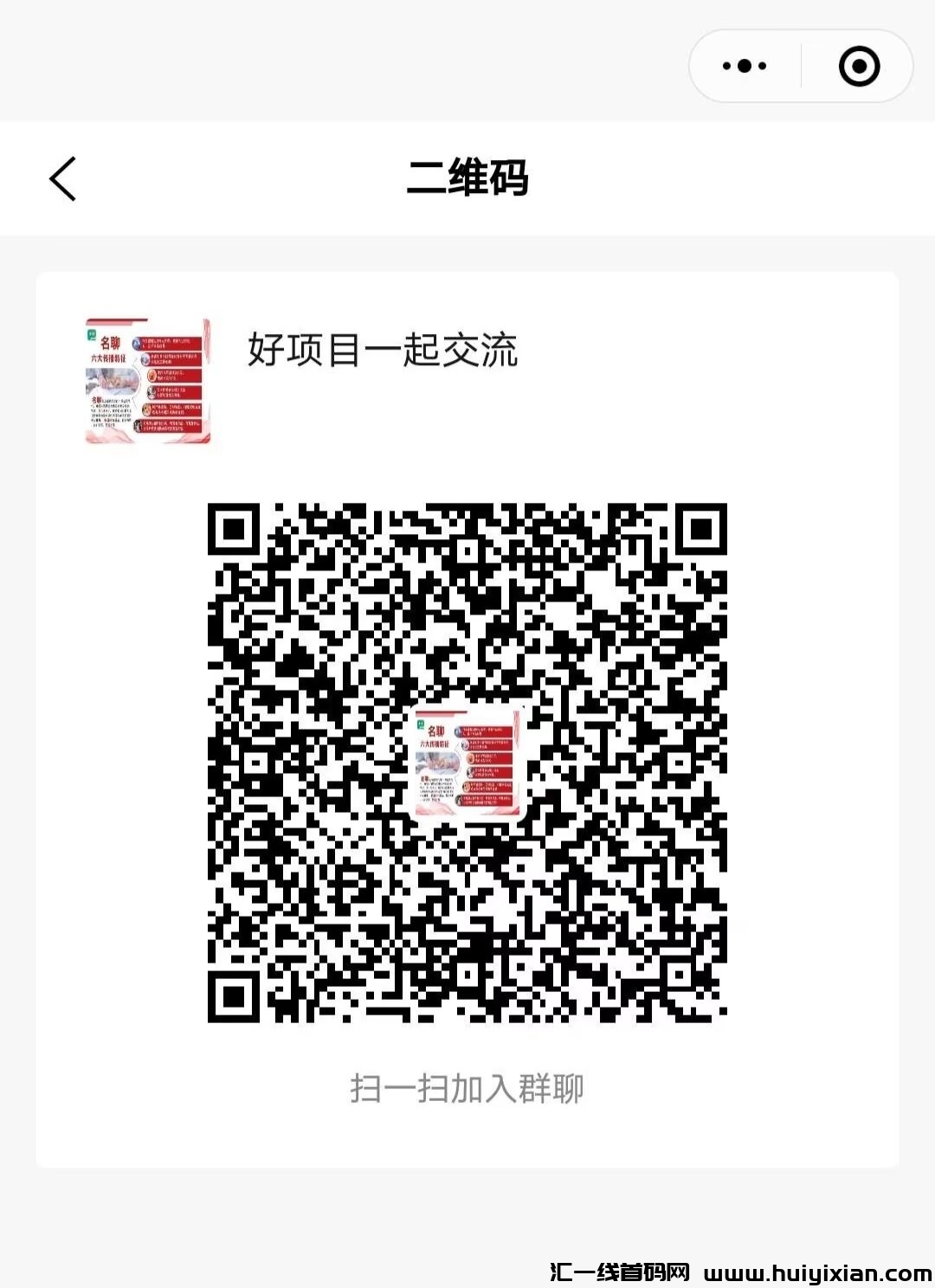Viewport: 935px width, 1288px height.
Task: Tap the back chevron arrow
Action: [59, 179]
